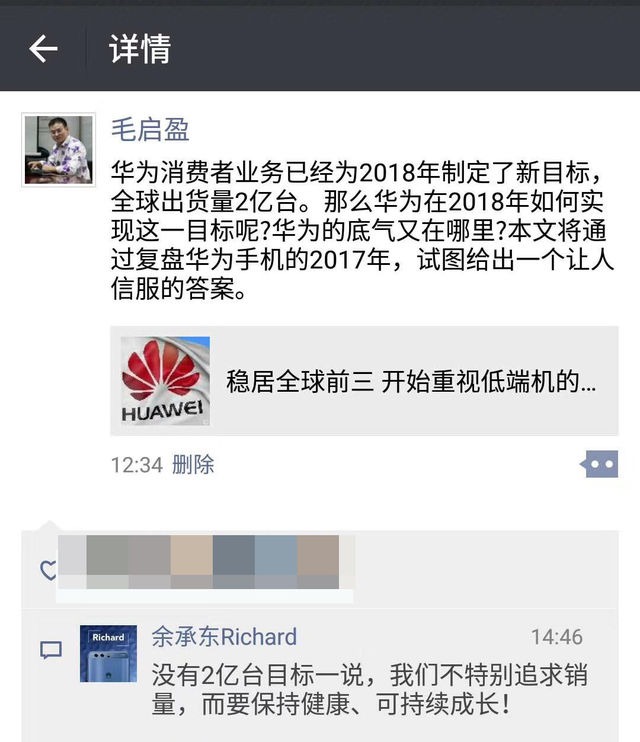Open the like and comment menu

(x=600, y=464)
